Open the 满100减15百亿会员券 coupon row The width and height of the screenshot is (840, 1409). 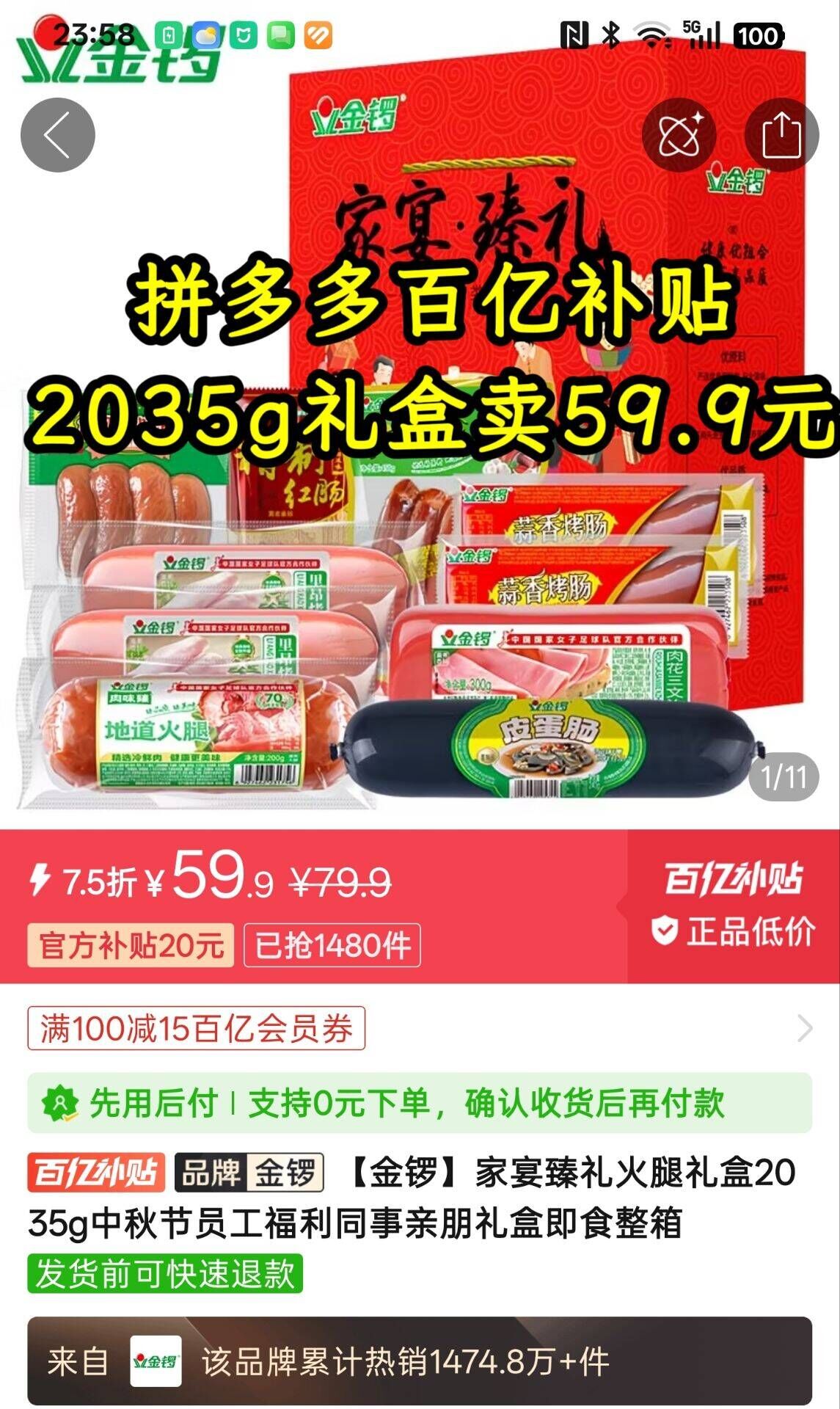pos(420,1028)
